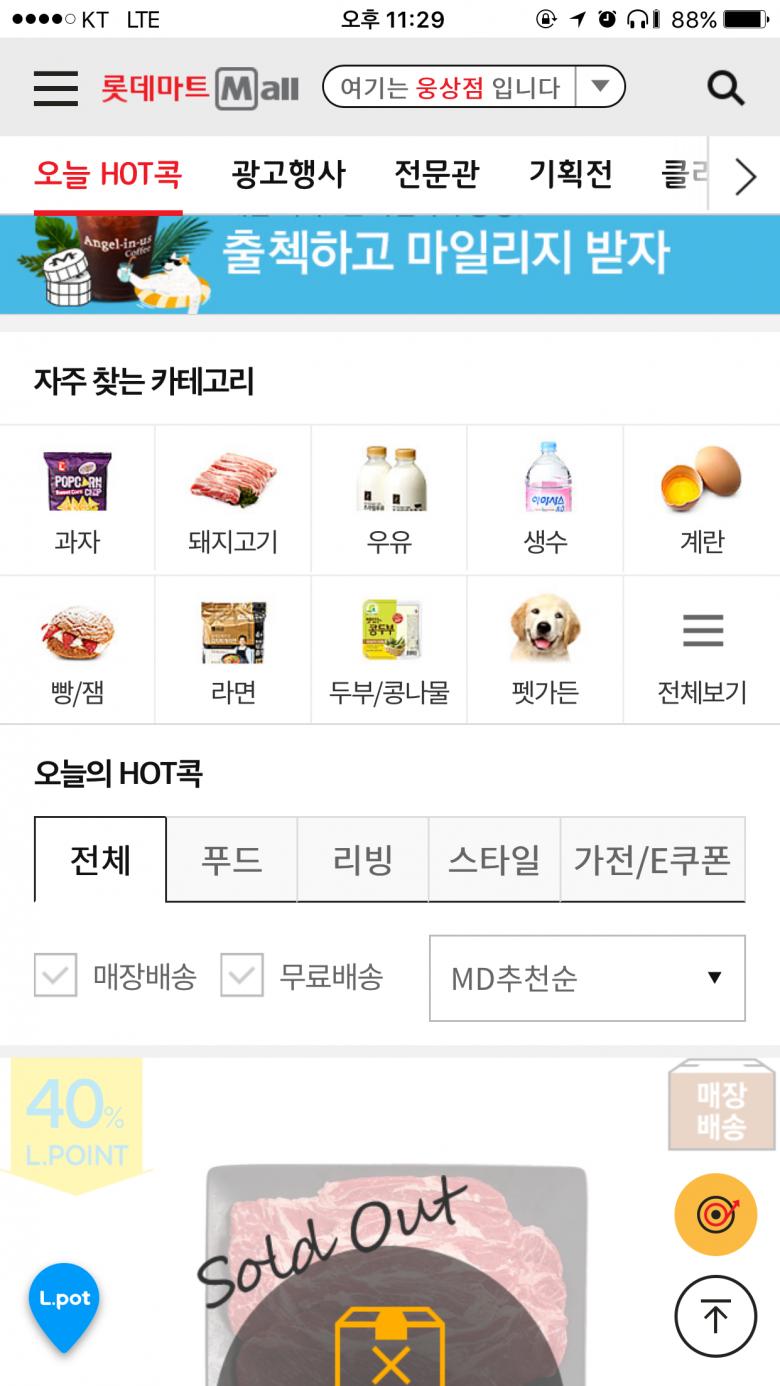Viewport: 780px width, 1386px height.
Task: Open the 돼지고기 category
Action: click(x=233, y=500)
